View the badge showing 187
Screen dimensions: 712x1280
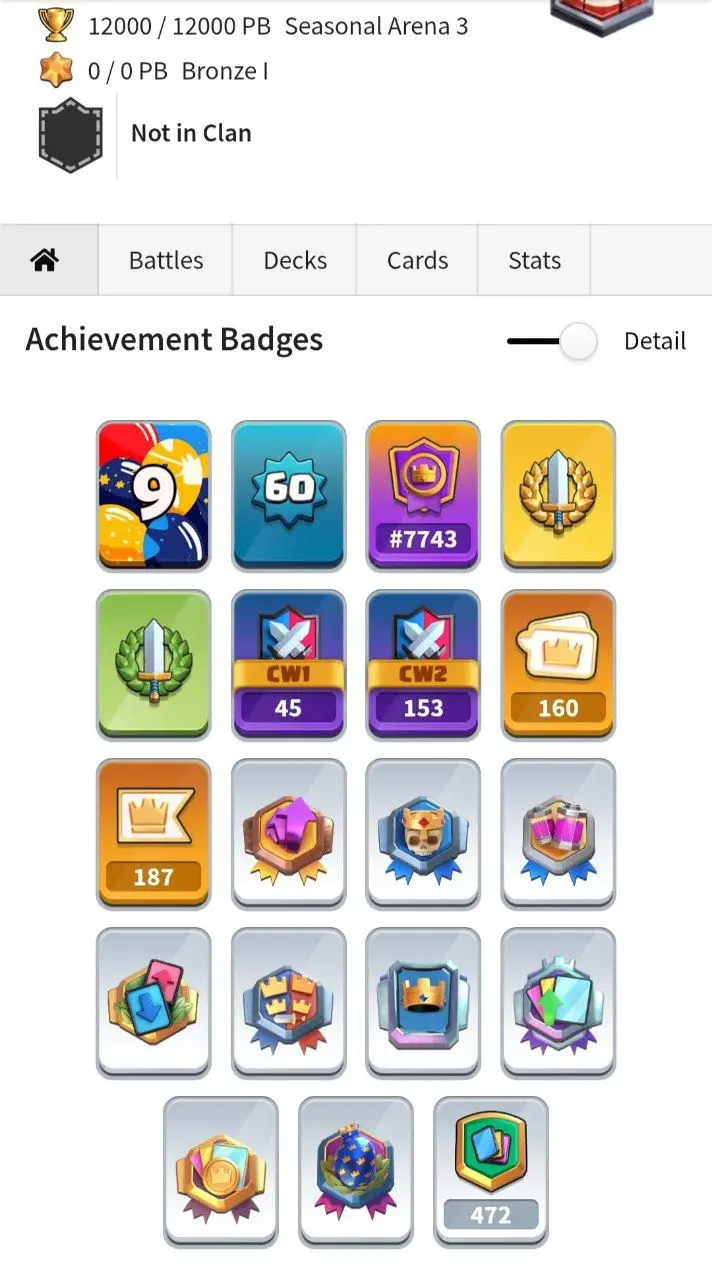154,834
